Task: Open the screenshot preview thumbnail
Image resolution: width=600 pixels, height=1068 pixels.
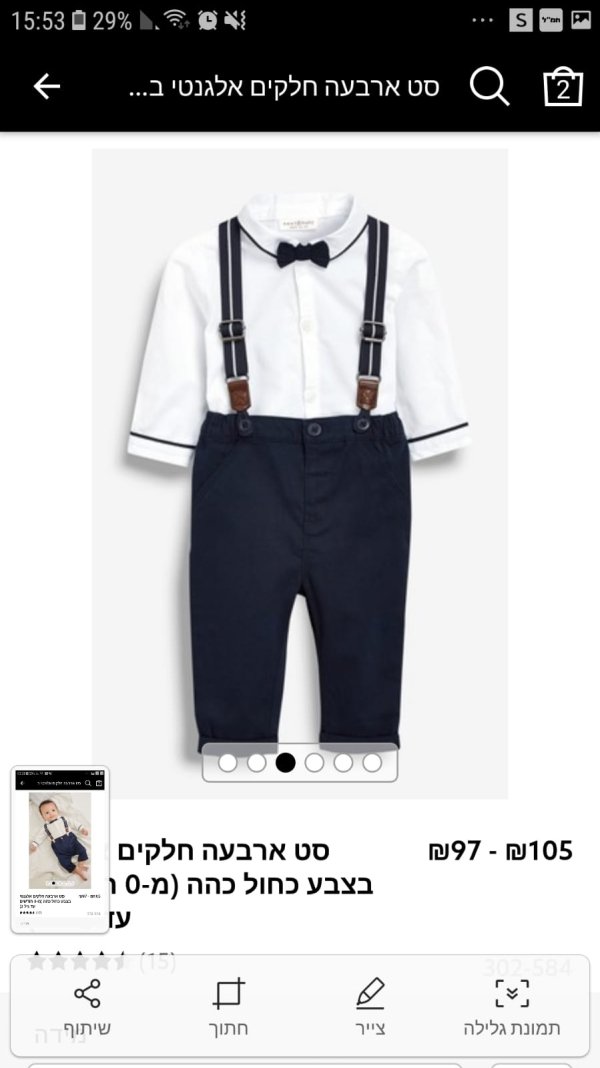Action: point(60,850)
